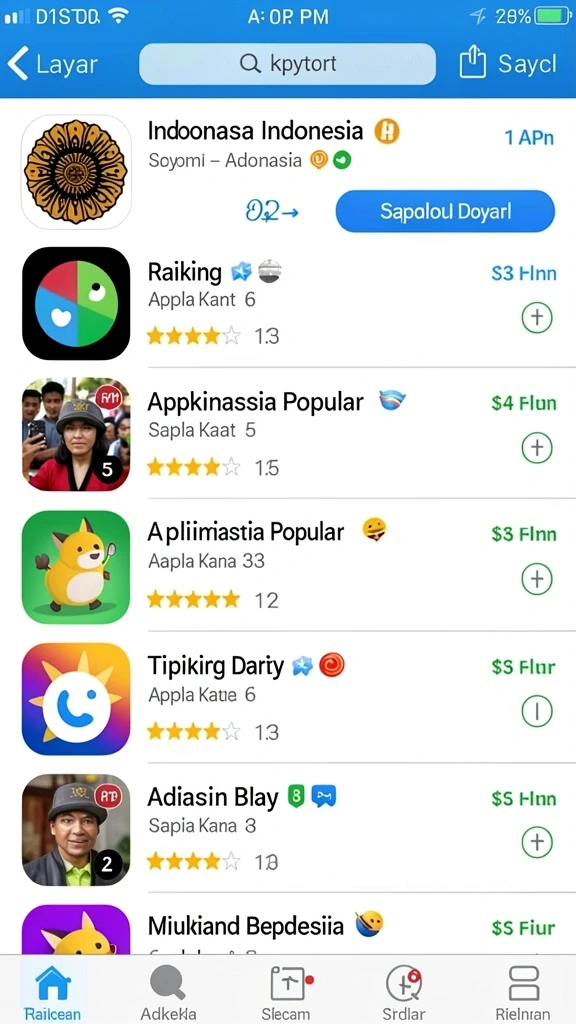The width and height of the screenshot is (576, 1024).
Task: Switch to the Rielnran tab
Action: tap(522, 991)
